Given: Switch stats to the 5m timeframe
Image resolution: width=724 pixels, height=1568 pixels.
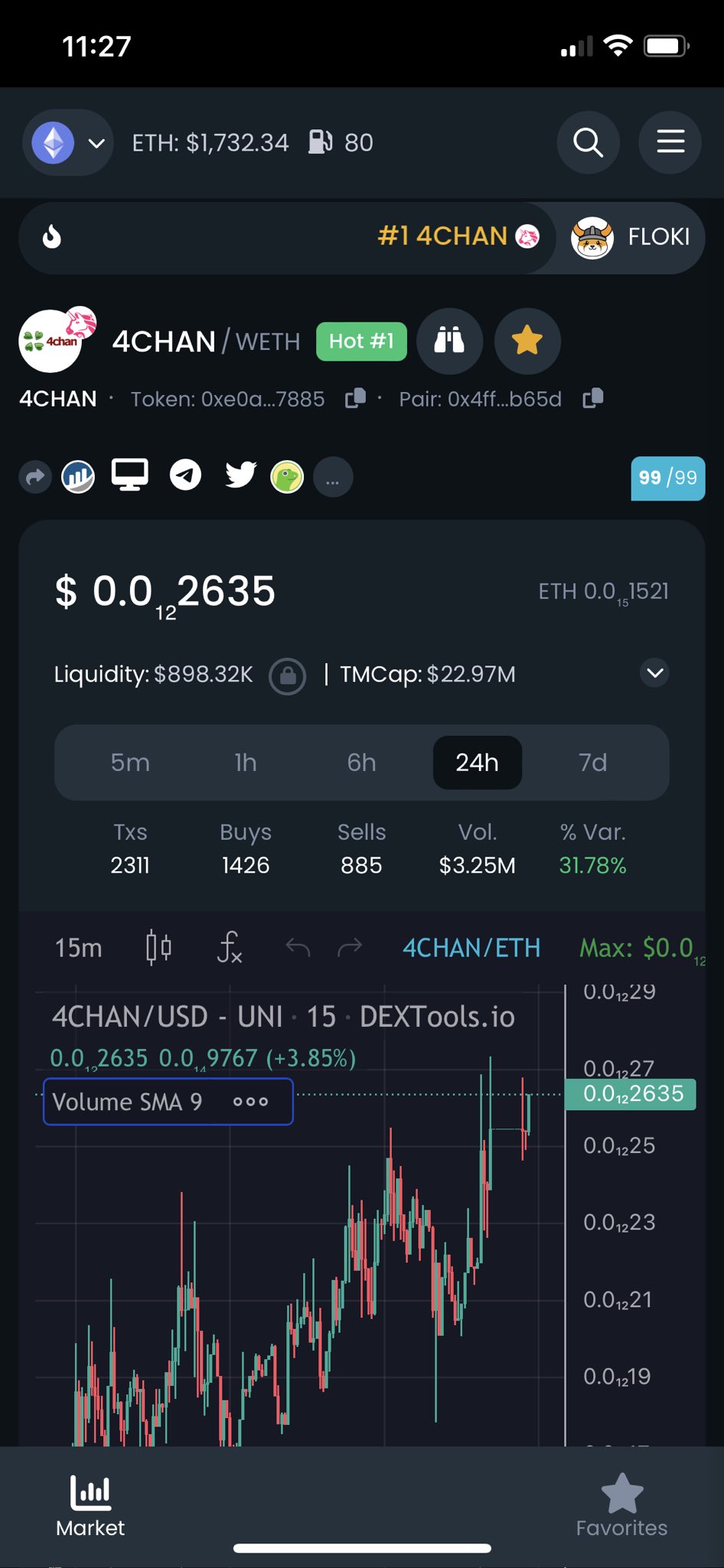Looking at the screenshot, I should point(130,763).
